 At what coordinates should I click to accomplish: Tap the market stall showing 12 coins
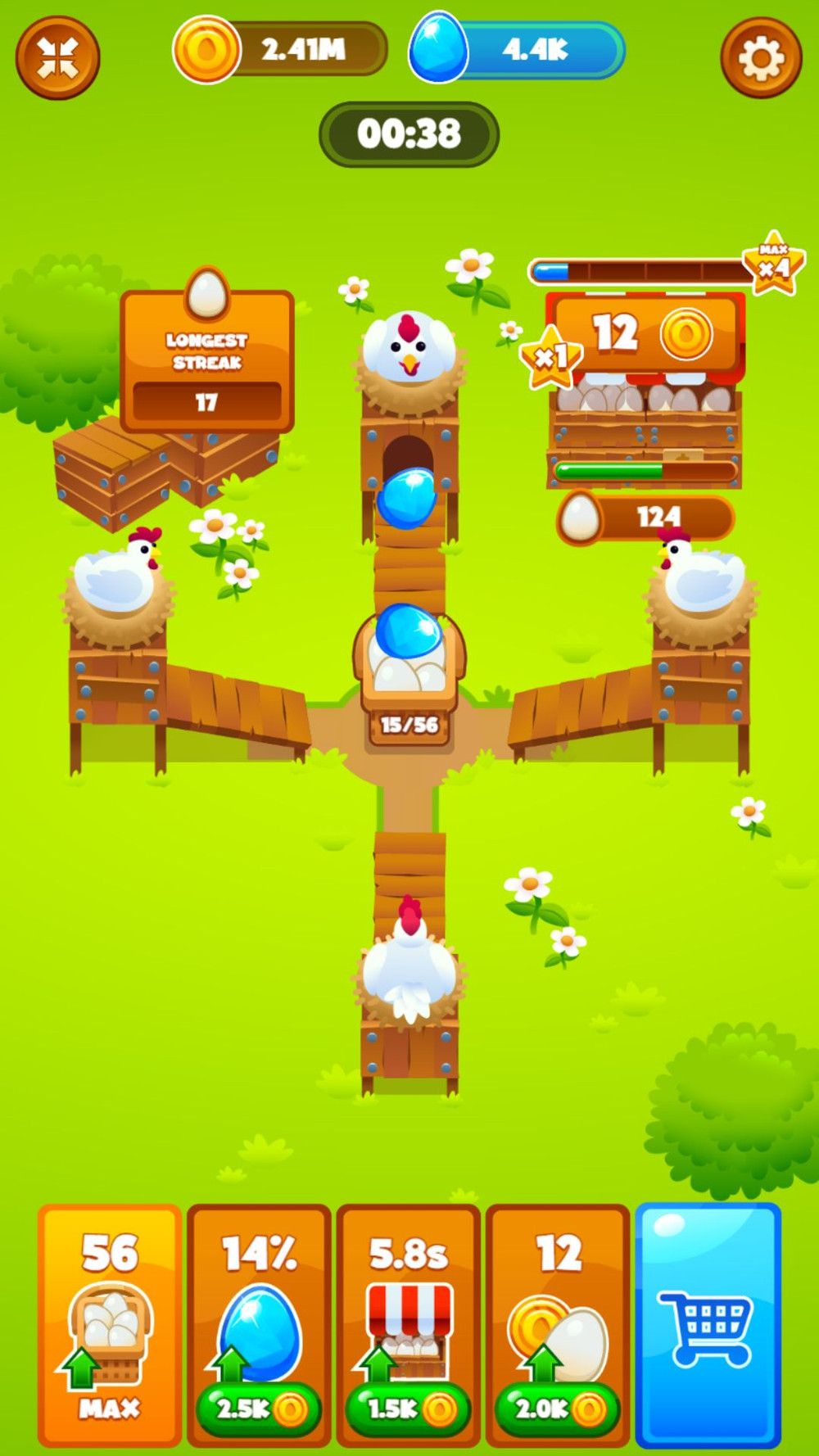[x=645, y=385]
